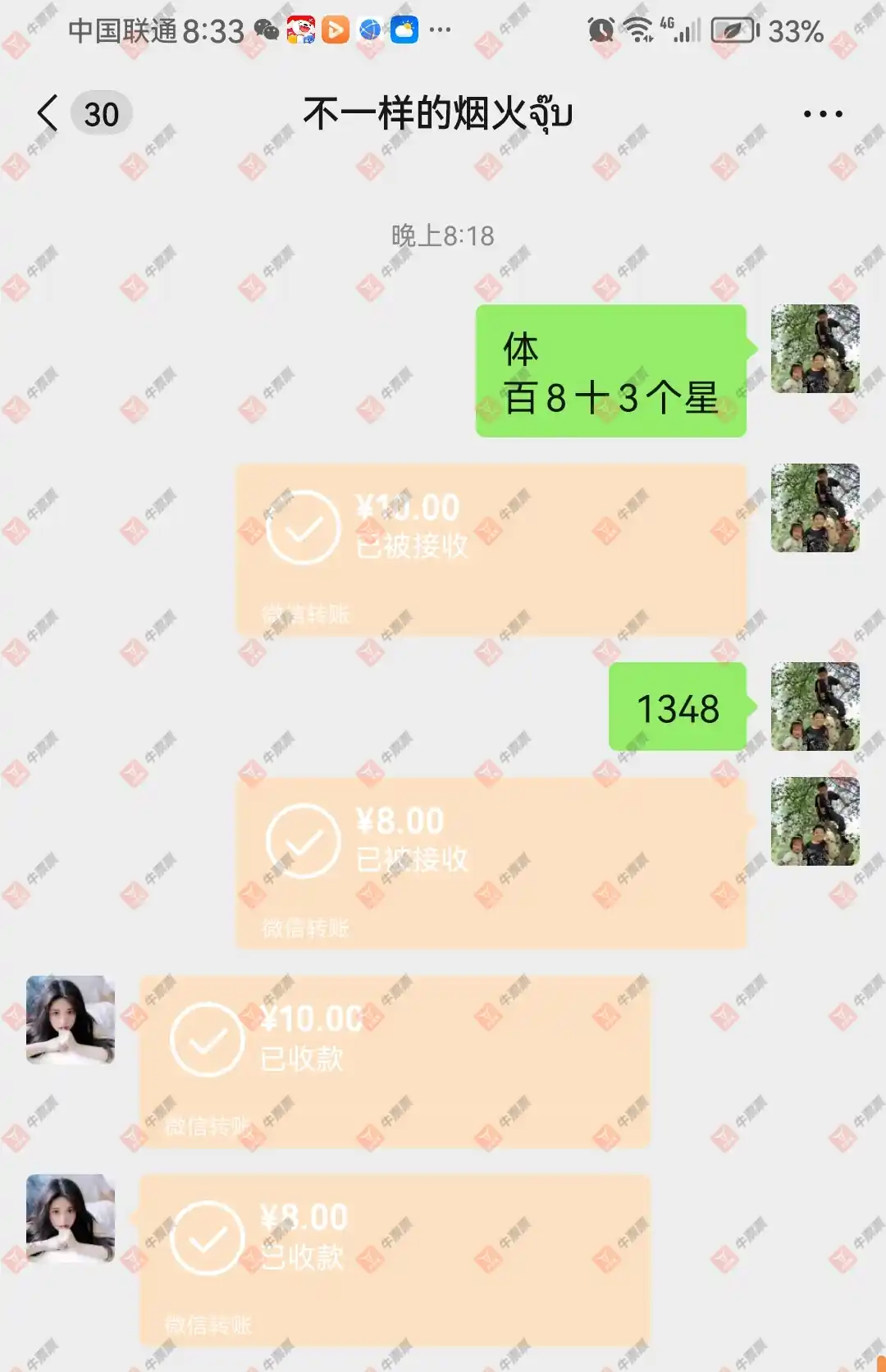This screenshot has height=1372, width=886.
Task: Toggle the Wi-Fi indicator in status bar
Action: (x=639, y=30)
